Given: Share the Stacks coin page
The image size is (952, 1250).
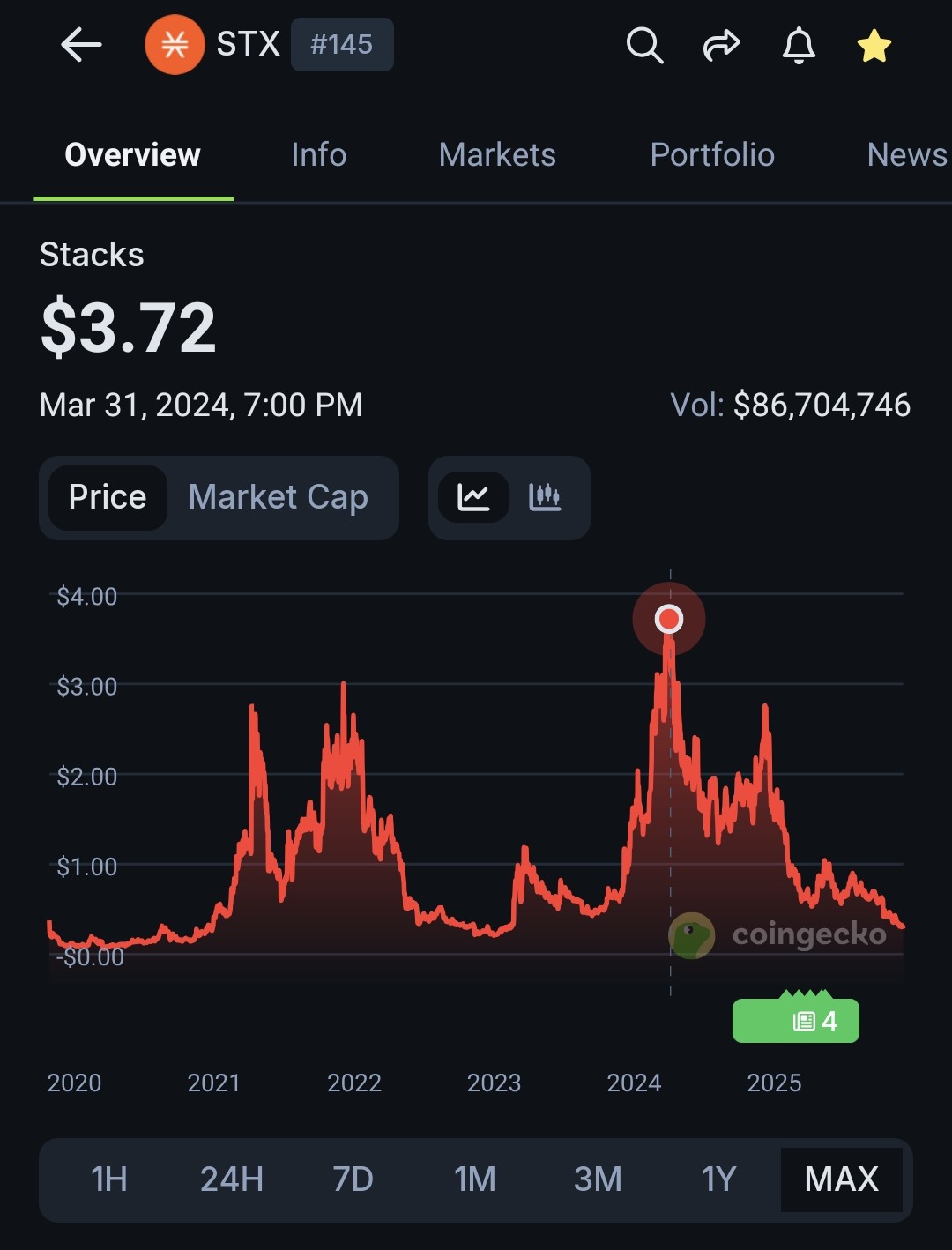Looking at the screenshot, I should click(721, 45).
